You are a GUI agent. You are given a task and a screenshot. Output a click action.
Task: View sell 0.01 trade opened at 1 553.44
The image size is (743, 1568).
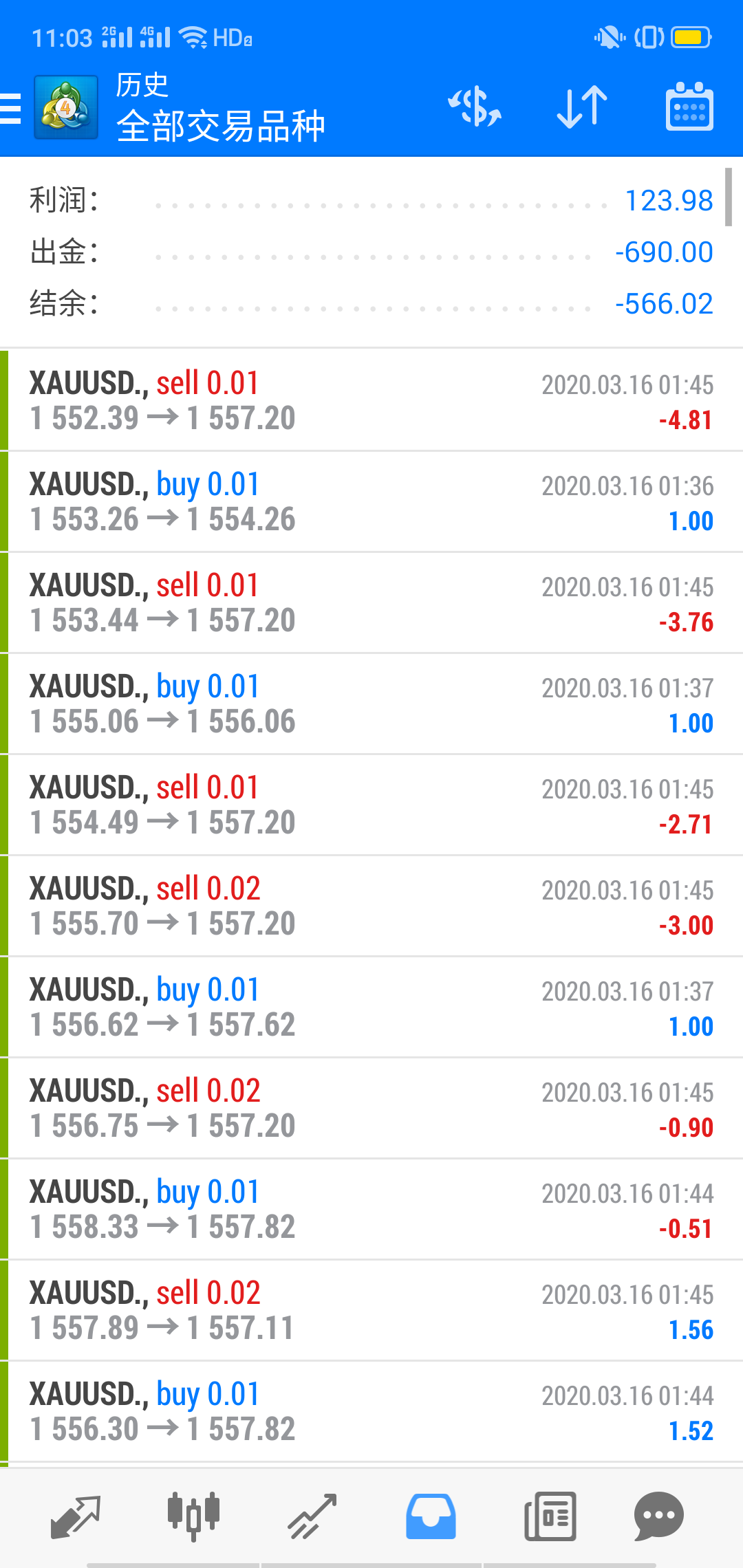(371, 602)
